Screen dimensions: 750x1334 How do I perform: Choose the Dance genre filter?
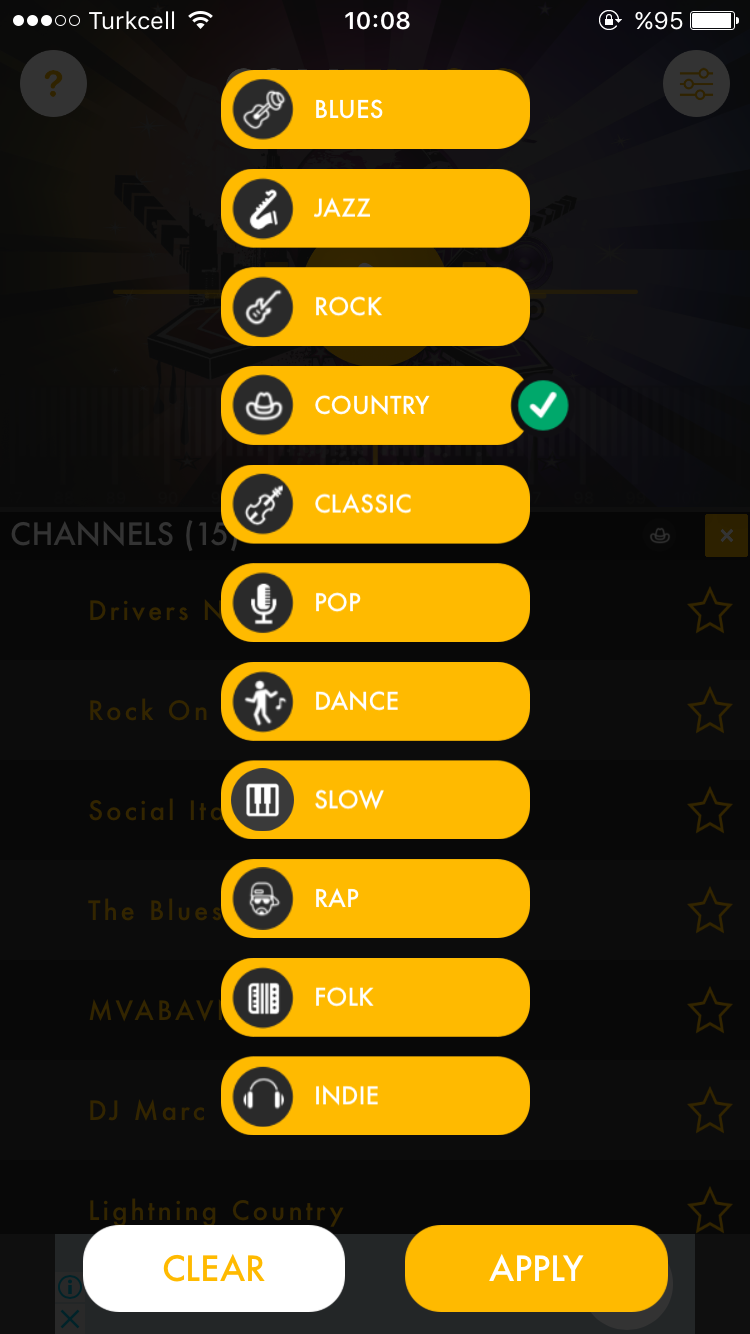coord(375,701)
